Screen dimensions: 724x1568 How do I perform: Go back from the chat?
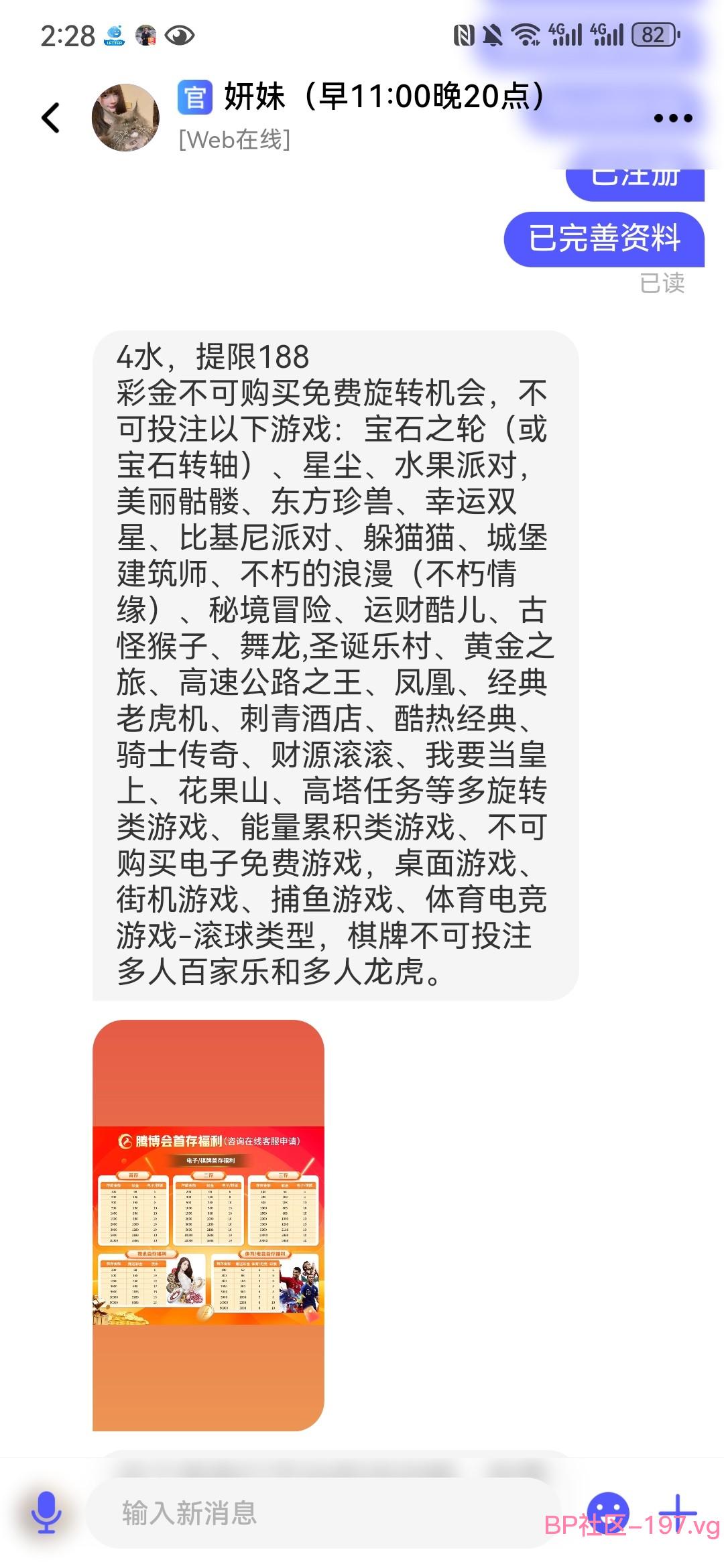[x=51, y=118]
